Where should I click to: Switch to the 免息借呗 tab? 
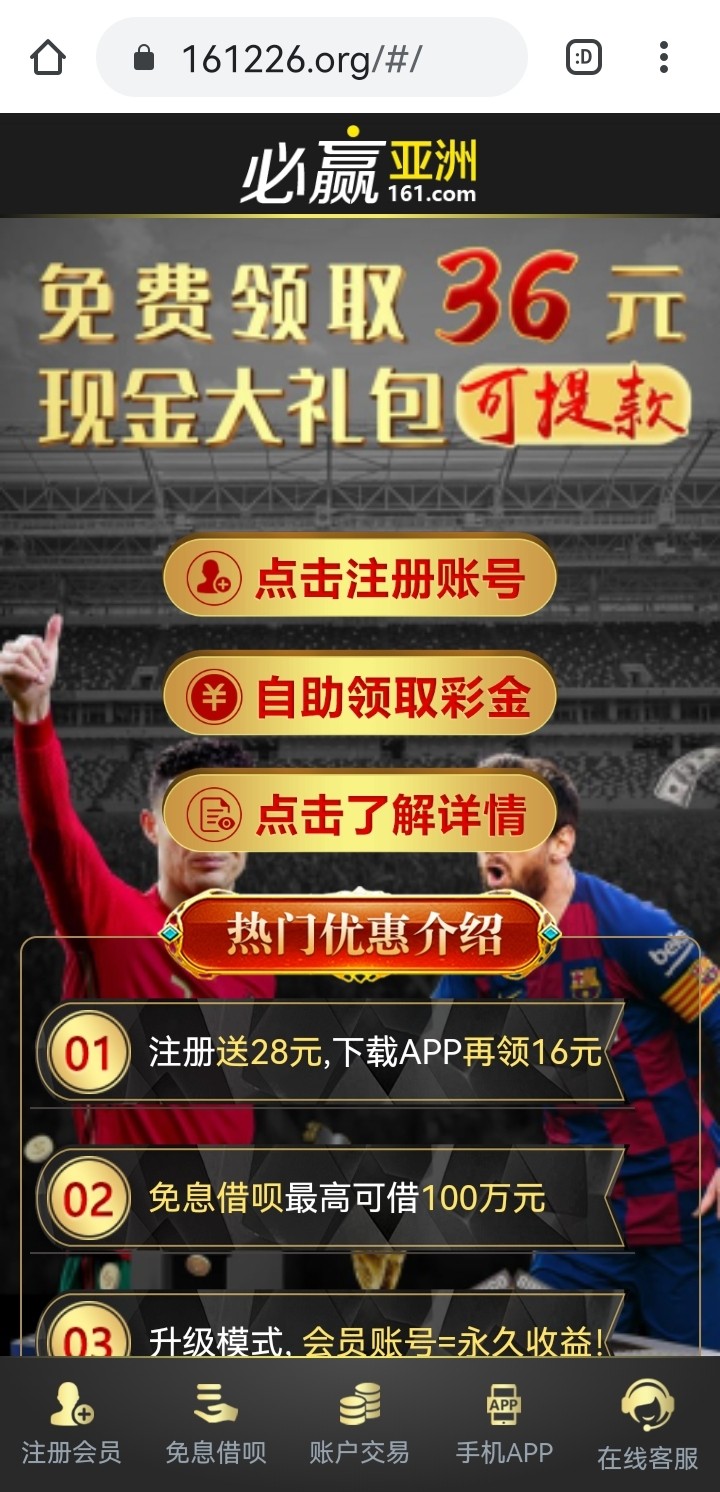coord(216,1424)
